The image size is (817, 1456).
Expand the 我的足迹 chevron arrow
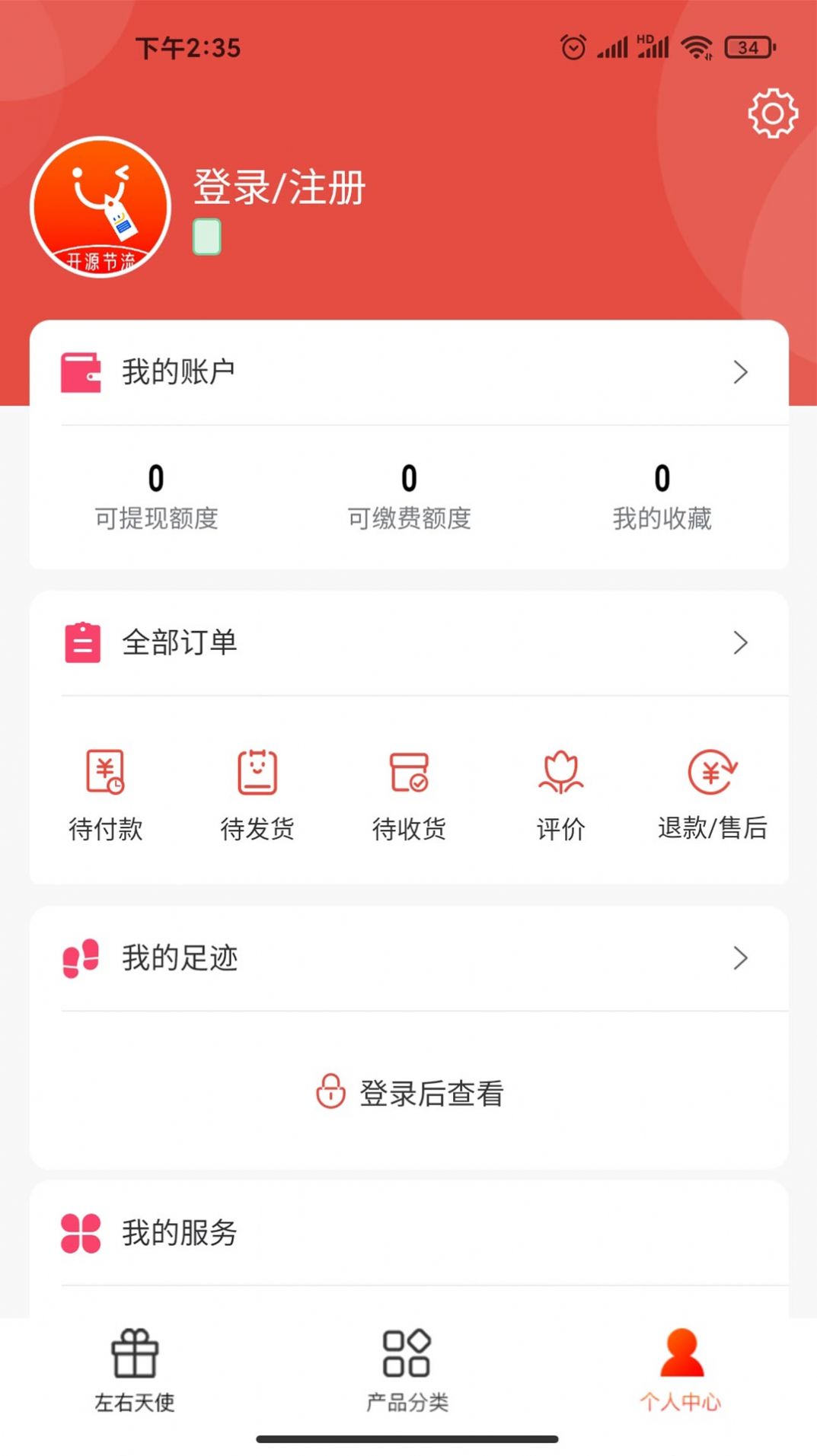pyautogui.click(x=739, y=959)
